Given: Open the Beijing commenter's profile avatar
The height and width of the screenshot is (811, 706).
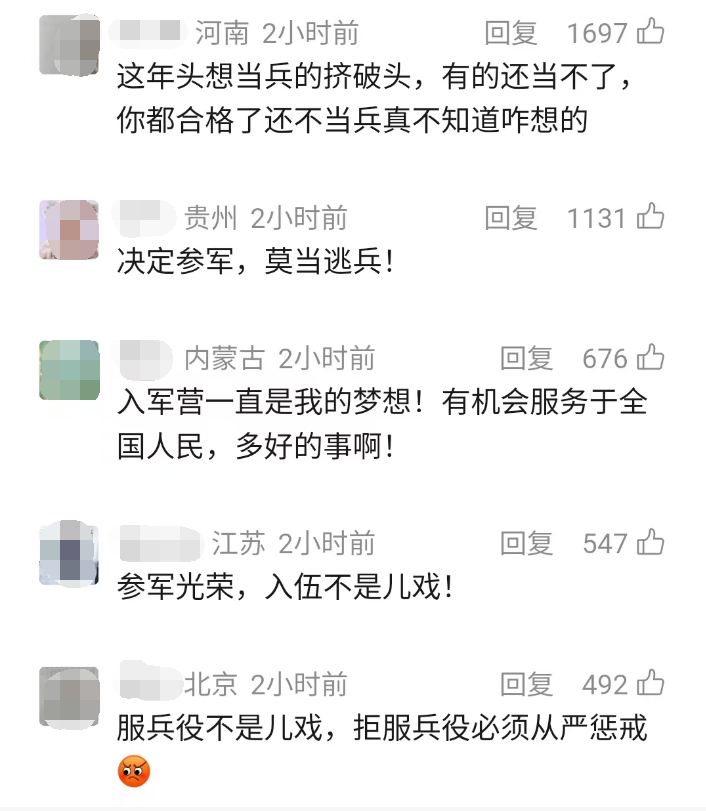Looking at the screenshot, I should tap(69, 696).
